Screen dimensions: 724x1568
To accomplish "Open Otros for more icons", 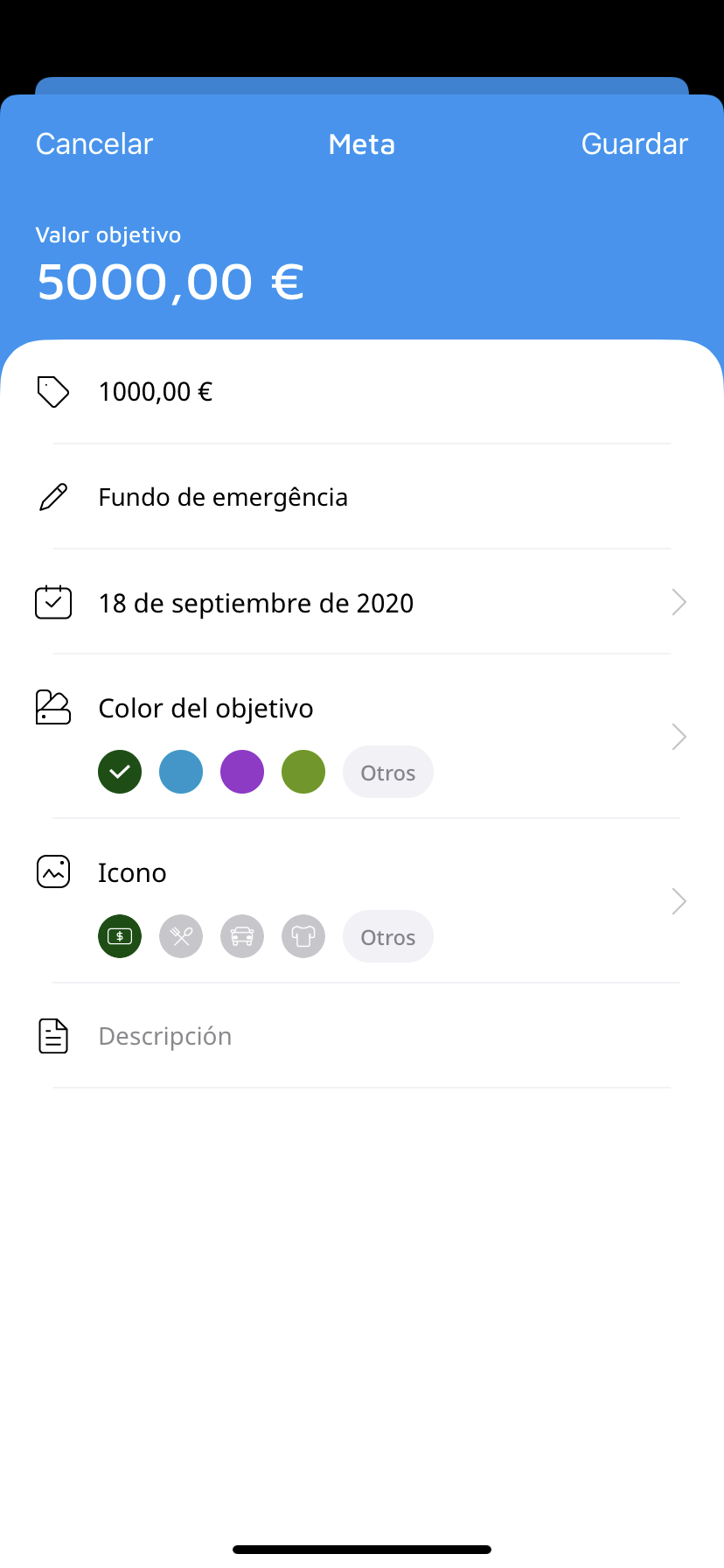I will point(388,937).
